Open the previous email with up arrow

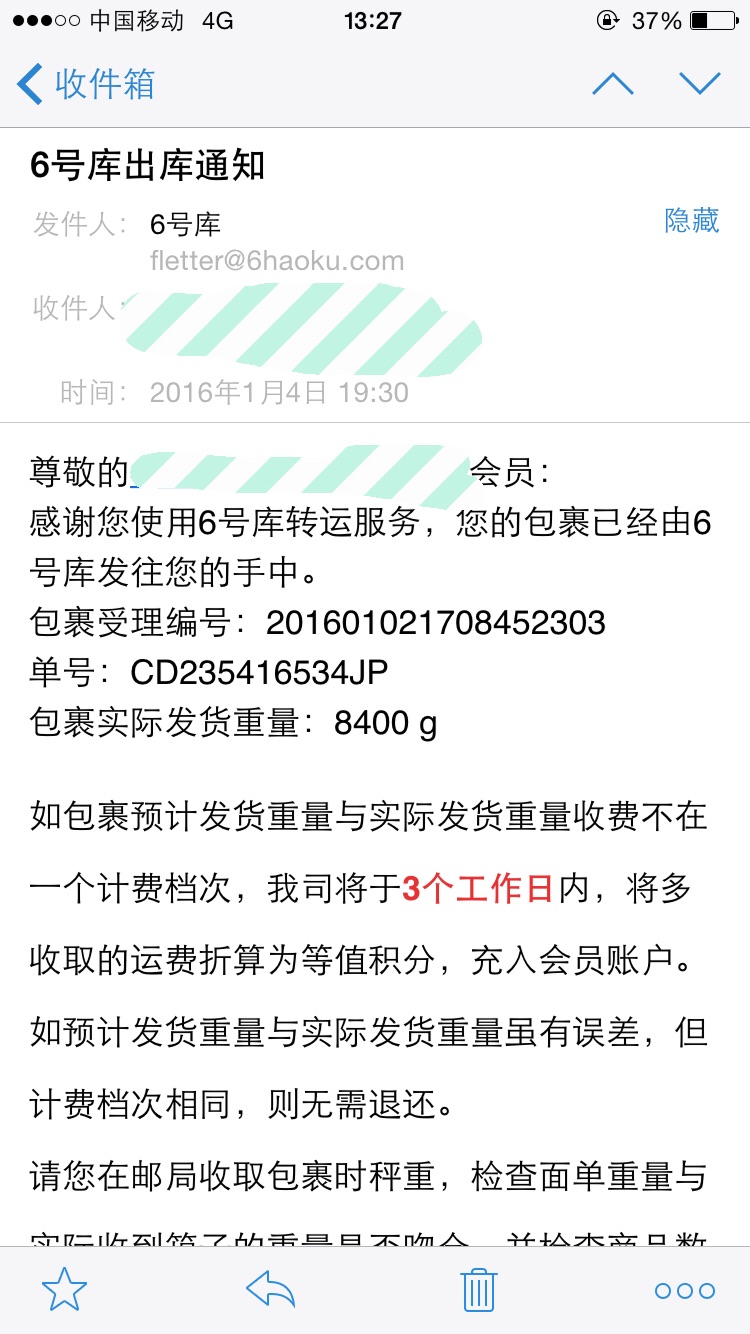click(613, 84)
